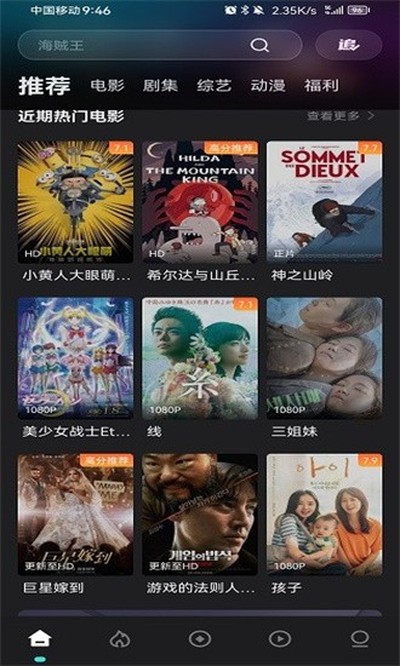
Task: Tap the search magnifier icon
Action: 259,45
